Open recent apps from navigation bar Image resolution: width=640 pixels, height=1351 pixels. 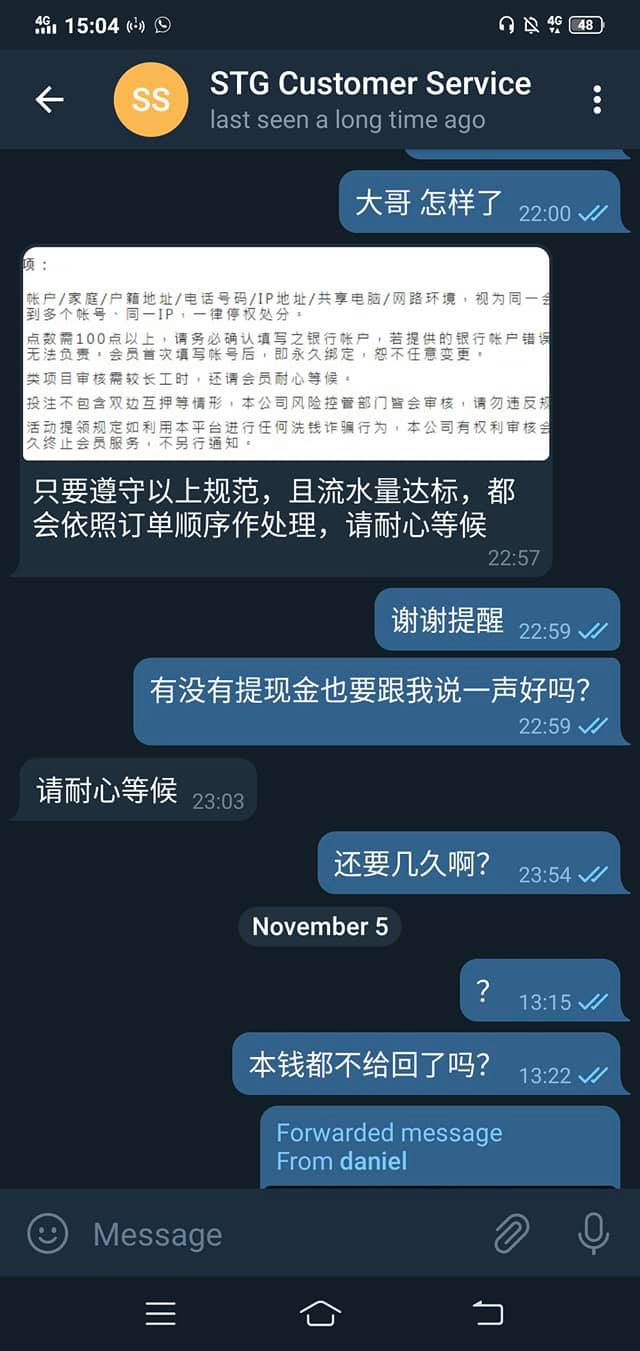(x=160, y=1313)
